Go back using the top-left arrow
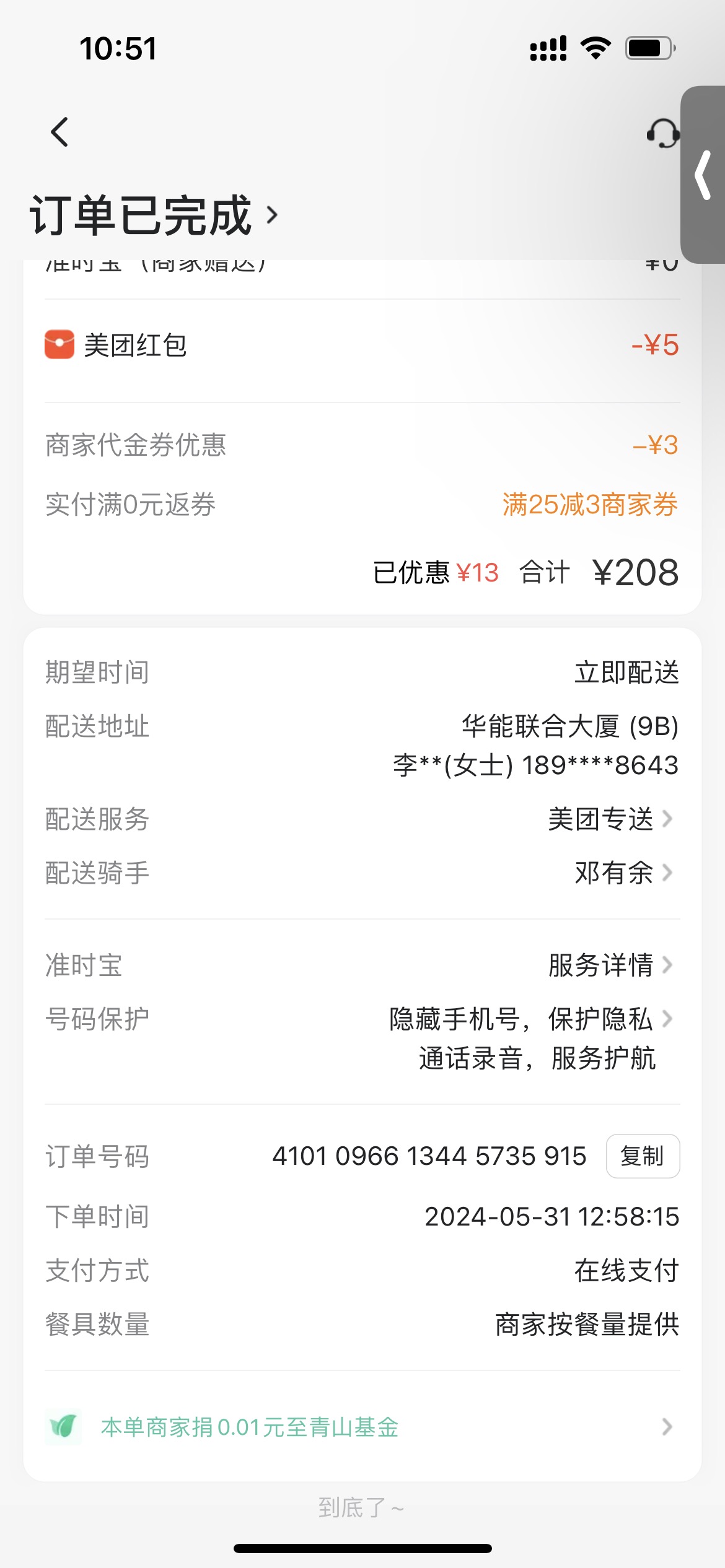The height and width of the screenshot is (1568, 725). (59, 132)
